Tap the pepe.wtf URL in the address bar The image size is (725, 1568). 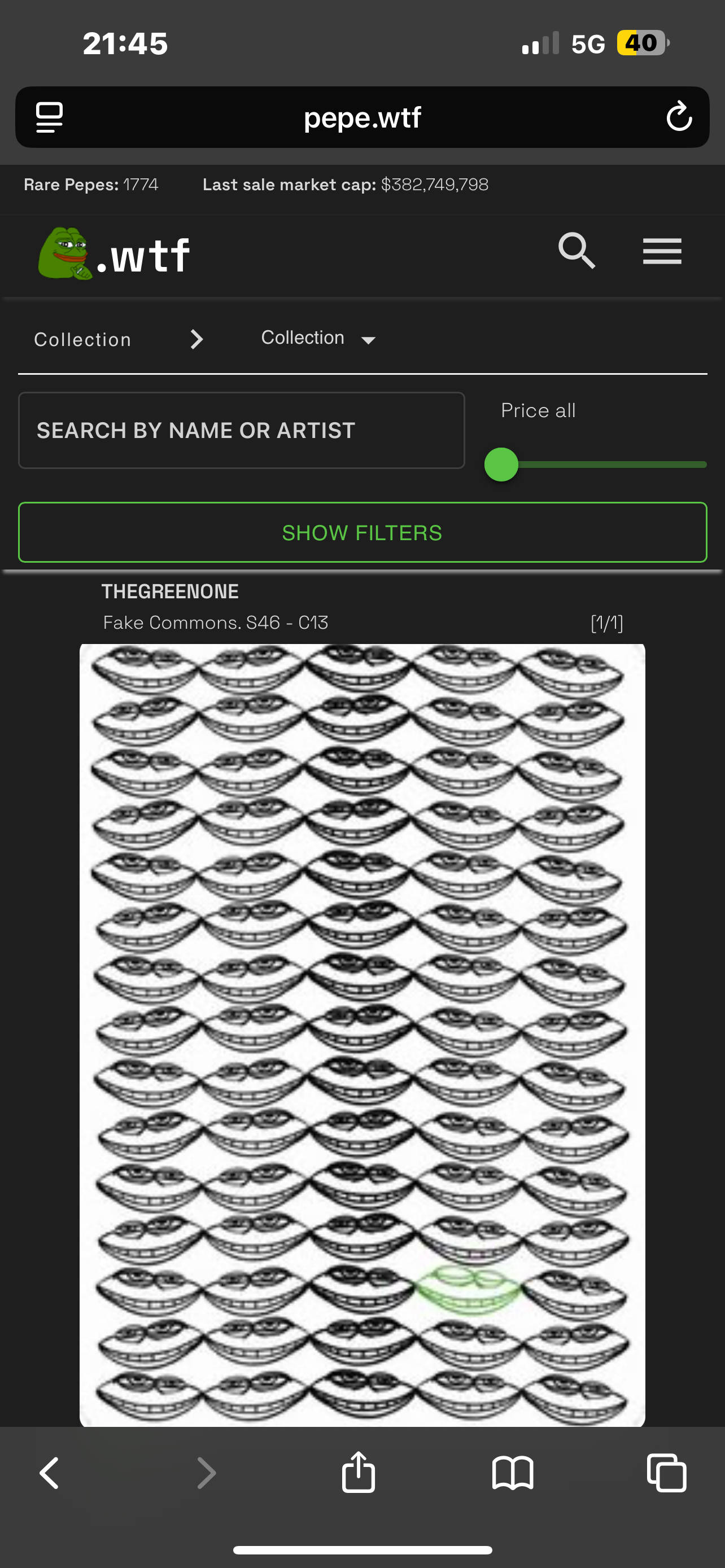362,117
